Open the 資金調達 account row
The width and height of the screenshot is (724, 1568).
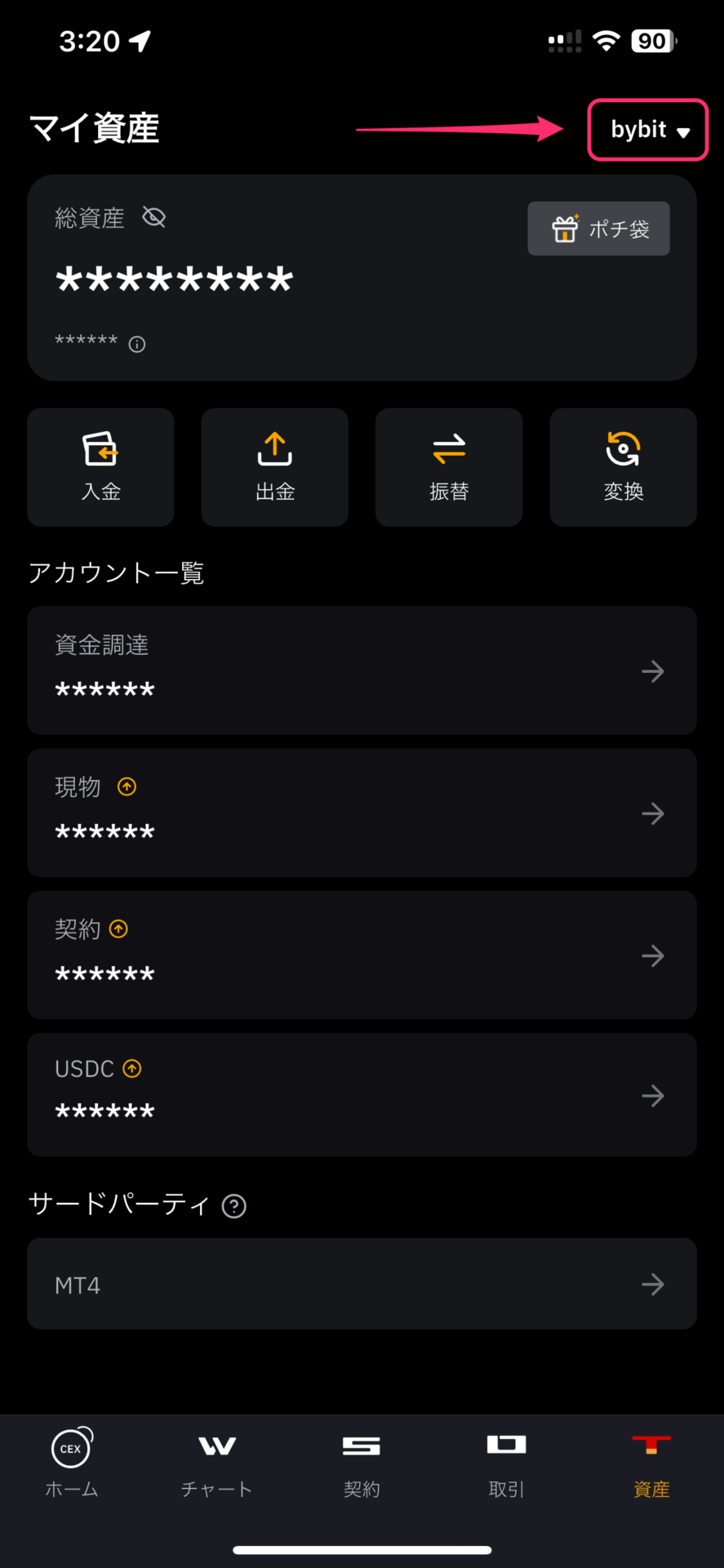[x=362, y=670]
